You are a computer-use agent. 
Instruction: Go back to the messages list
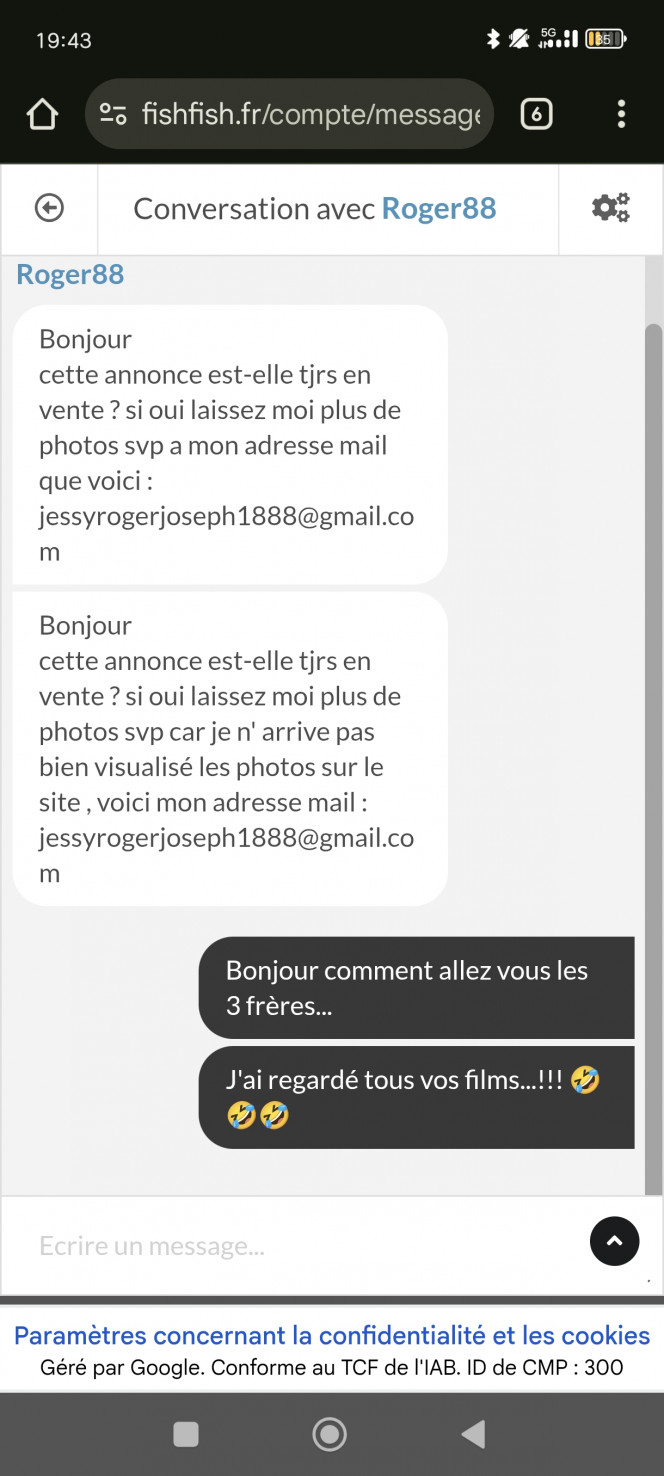point(49,208)
